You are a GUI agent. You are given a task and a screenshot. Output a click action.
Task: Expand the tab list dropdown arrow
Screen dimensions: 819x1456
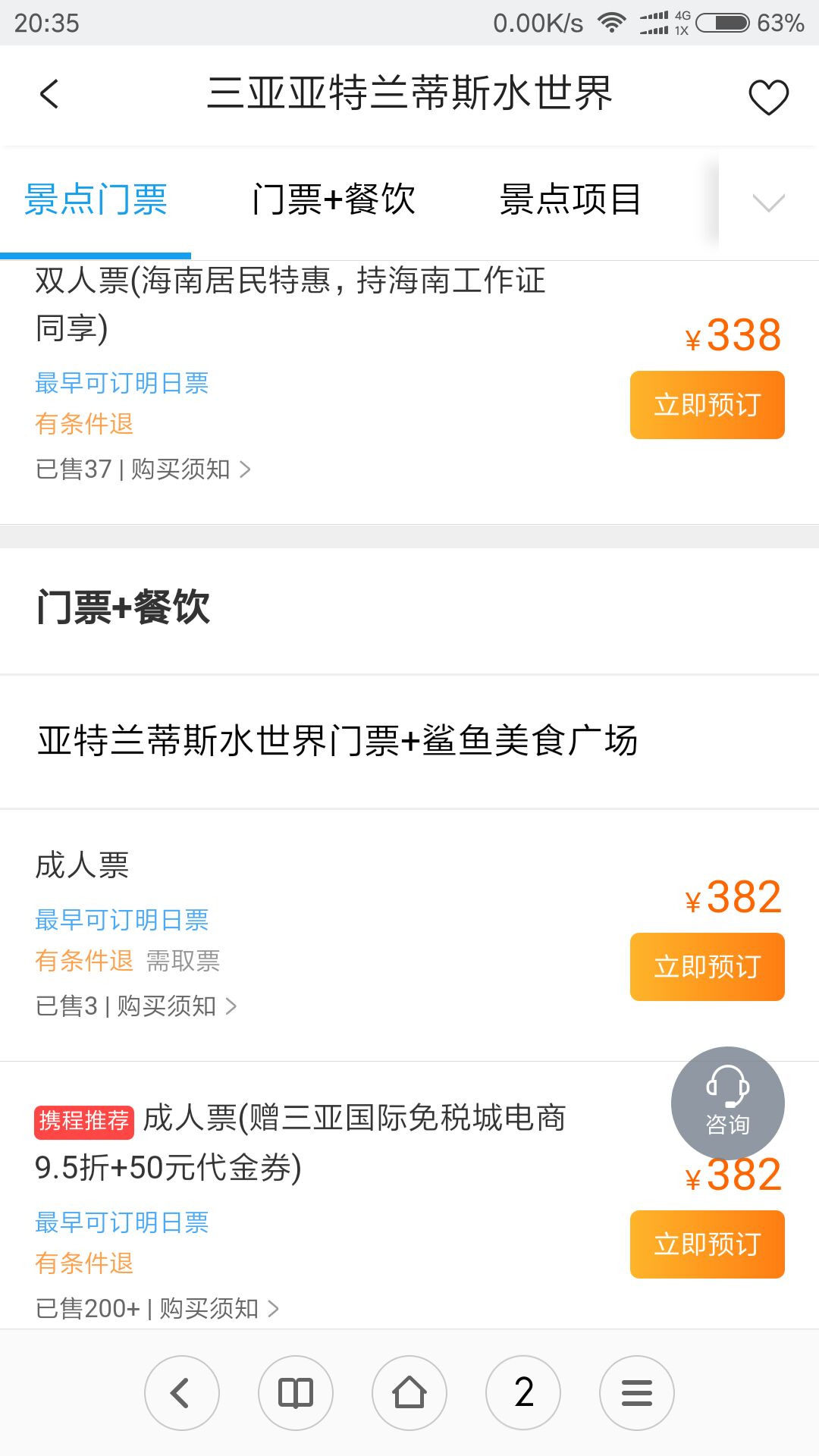768,202
